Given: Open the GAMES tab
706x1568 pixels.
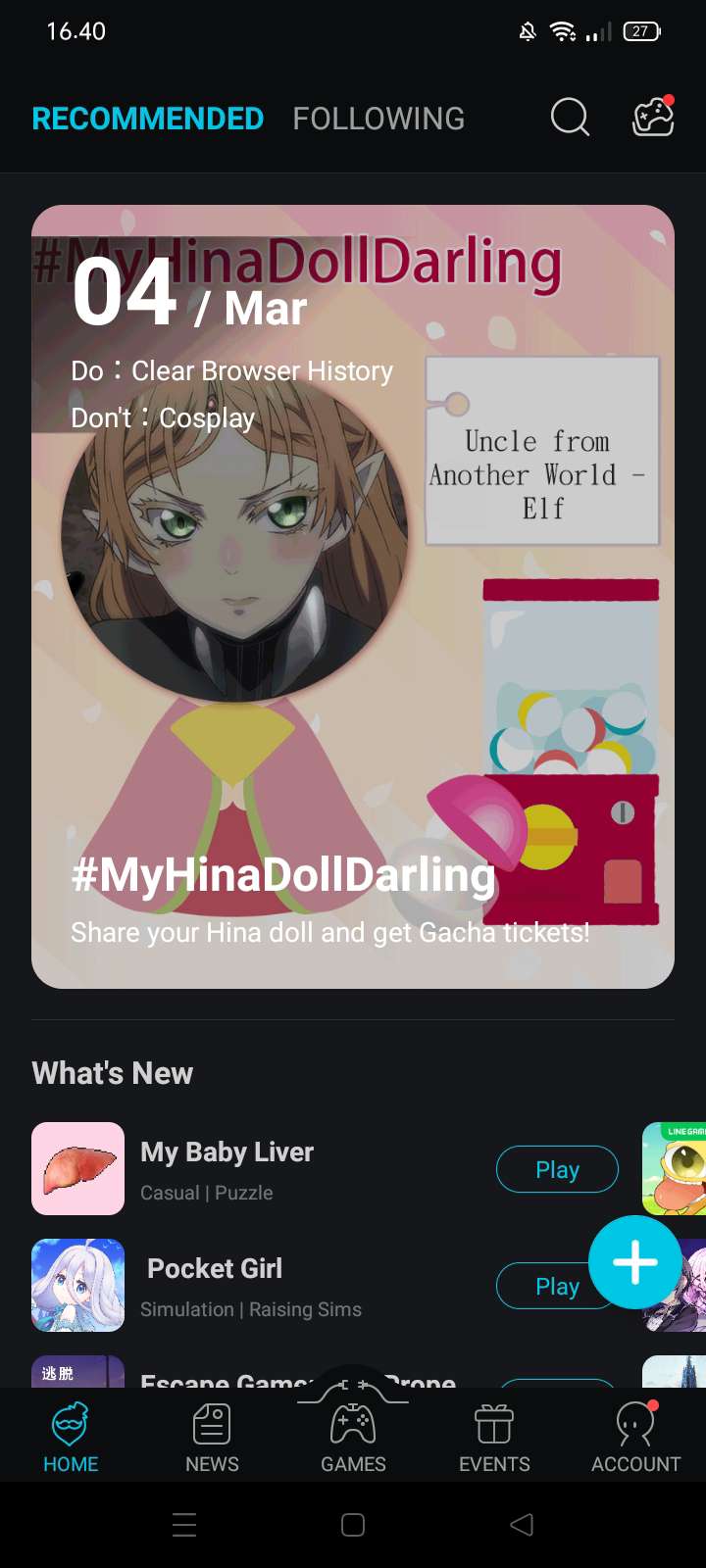Looking at the screenshot, I should click(x=353, y=1437).
